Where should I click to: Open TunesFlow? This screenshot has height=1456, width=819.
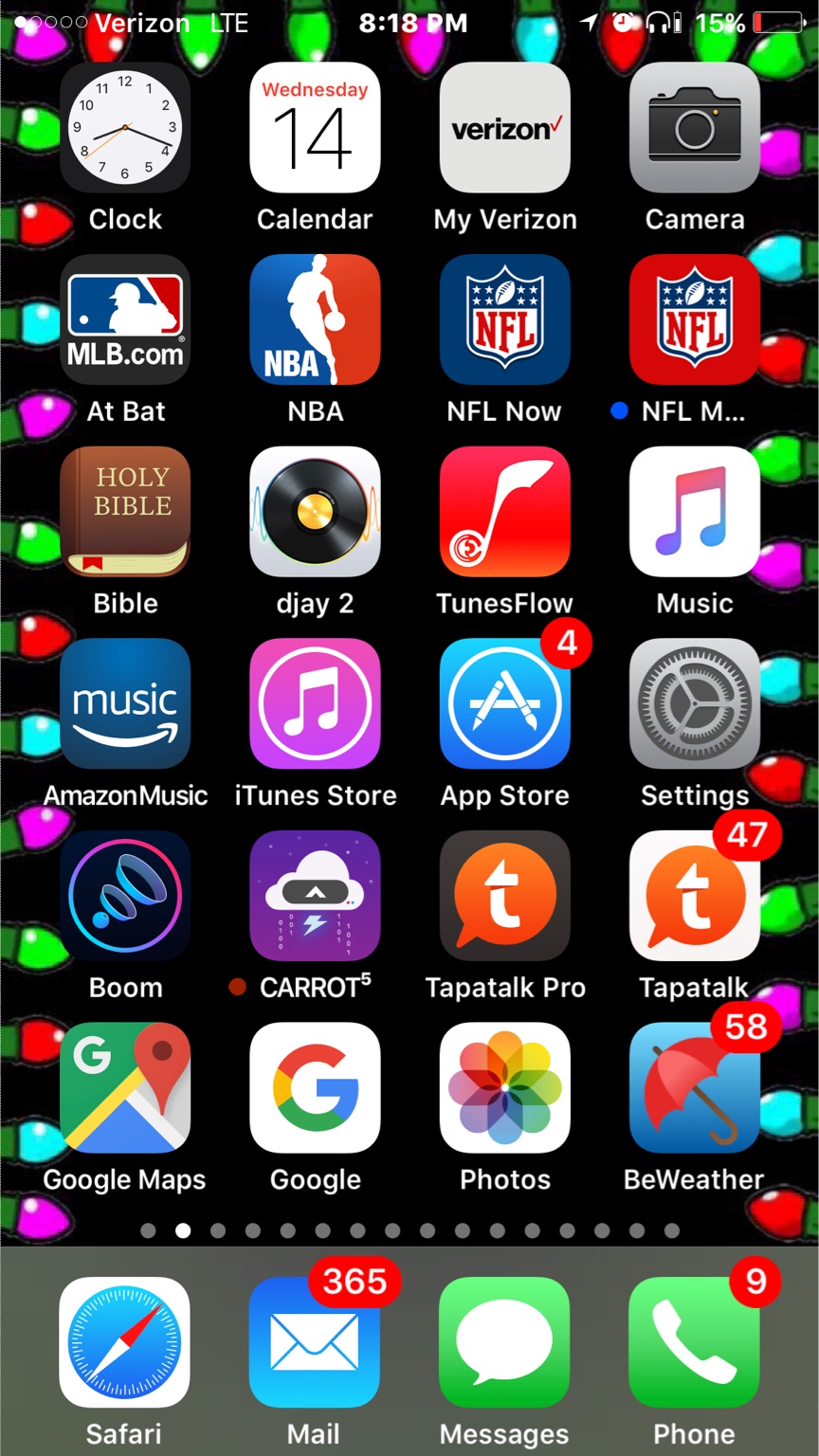click(x=504, y=512)
